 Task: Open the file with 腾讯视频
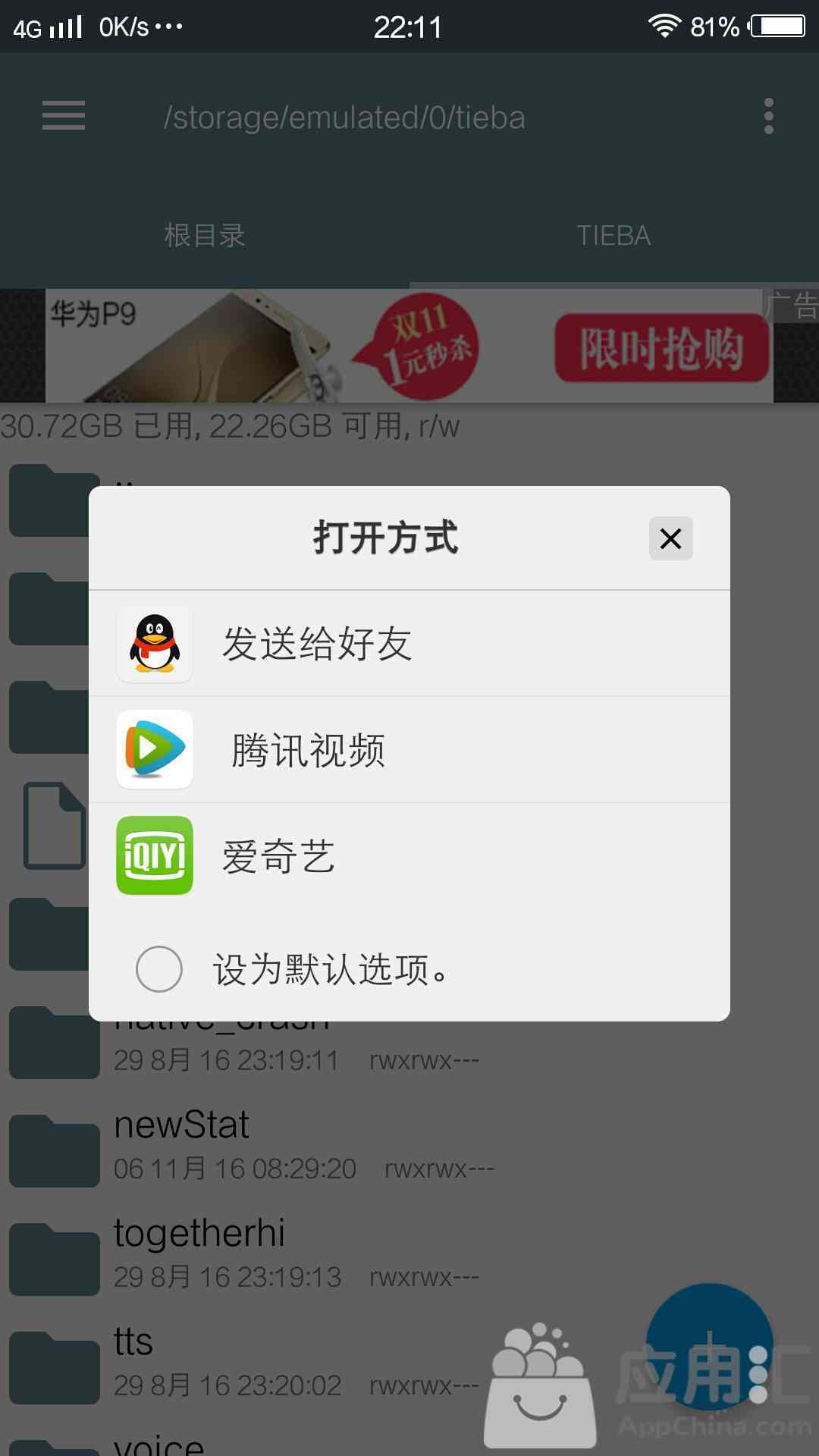pos(409,750)
